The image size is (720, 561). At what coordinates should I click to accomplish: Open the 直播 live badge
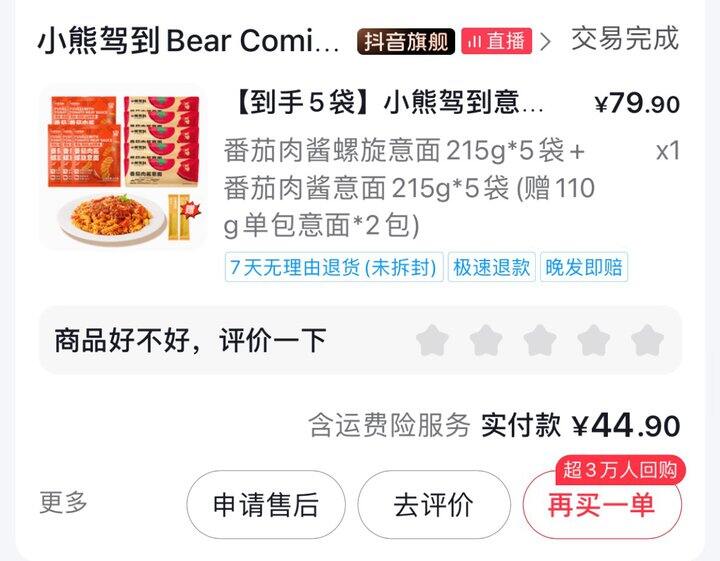[496, 41]
